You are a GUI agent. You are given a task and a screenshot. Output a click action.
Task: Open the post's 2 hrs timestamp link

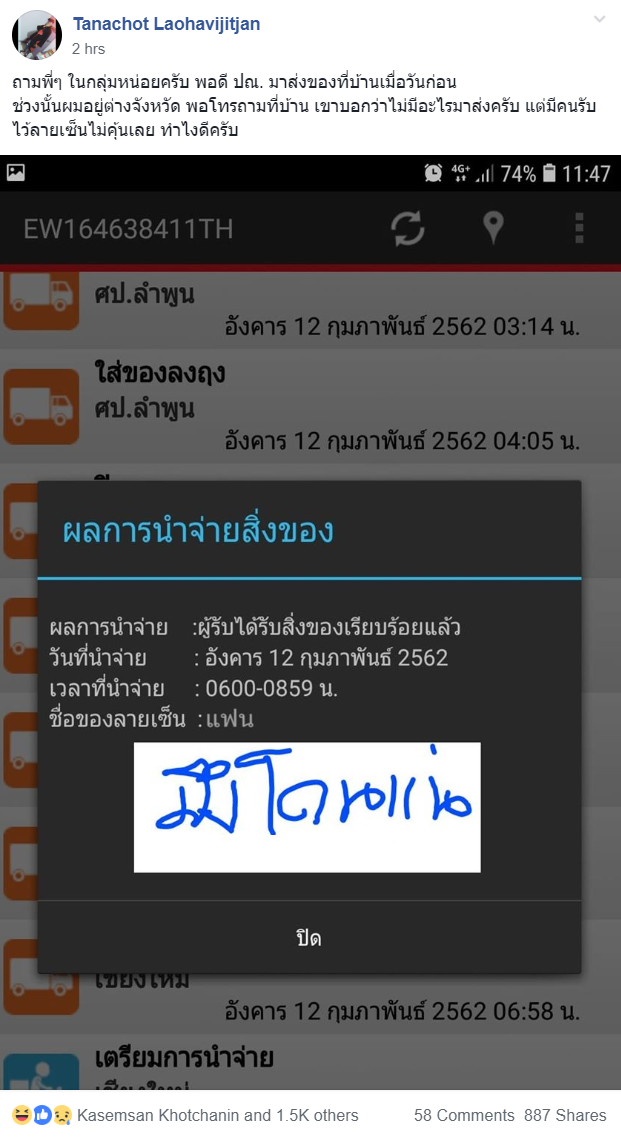88,47
